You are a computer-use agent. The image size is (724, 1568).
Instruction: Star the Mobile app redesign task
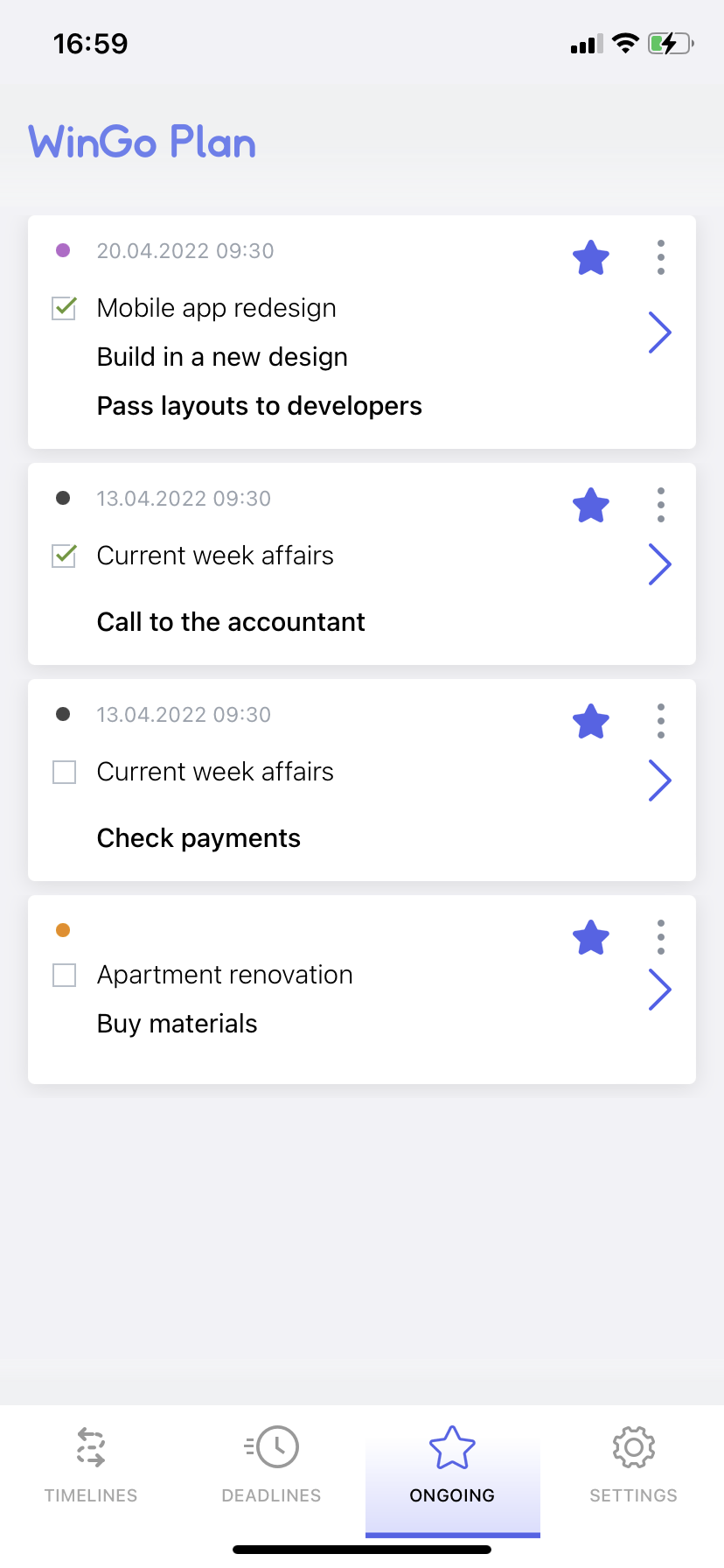pyautogui.click(x=590, y=257)
